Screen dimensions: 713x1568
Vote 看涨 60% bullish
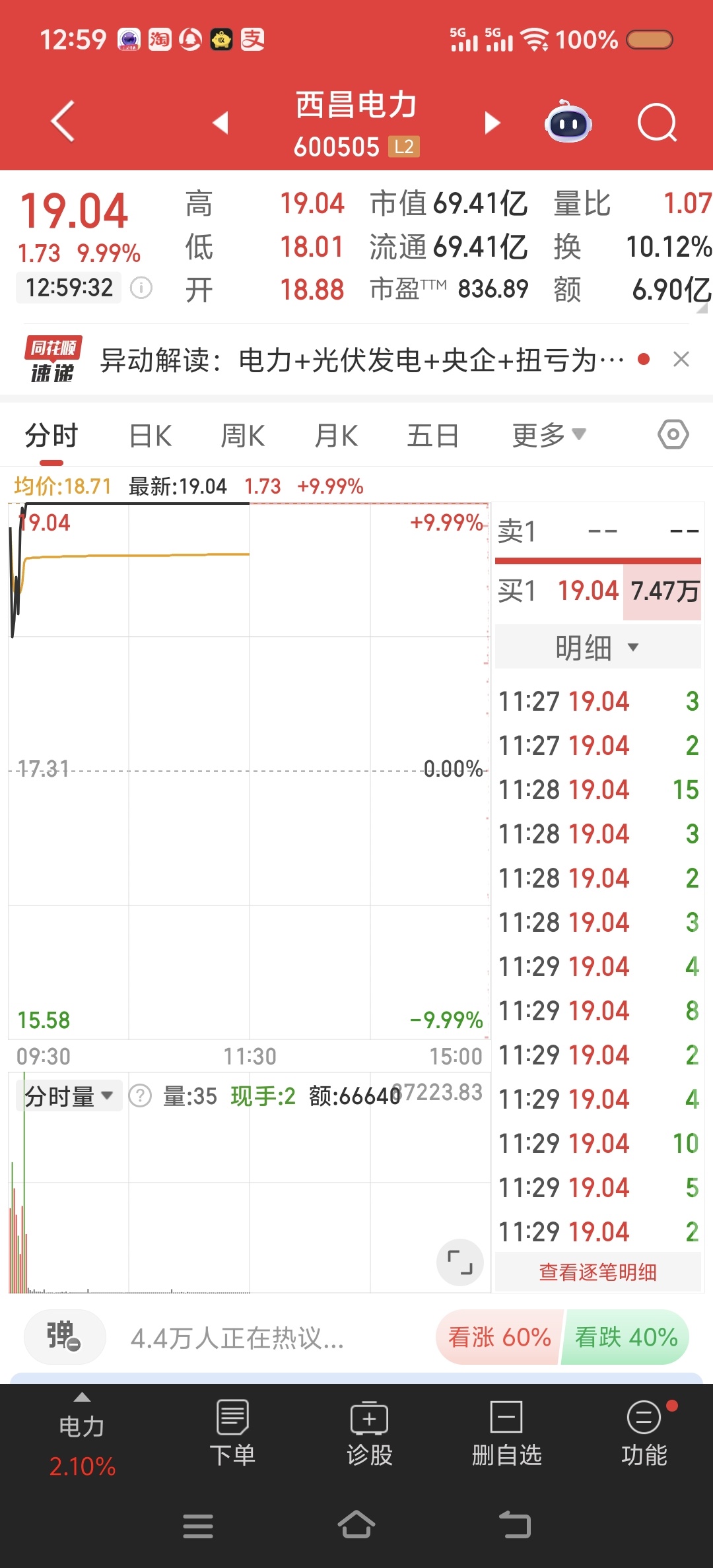pos(499,1337)
